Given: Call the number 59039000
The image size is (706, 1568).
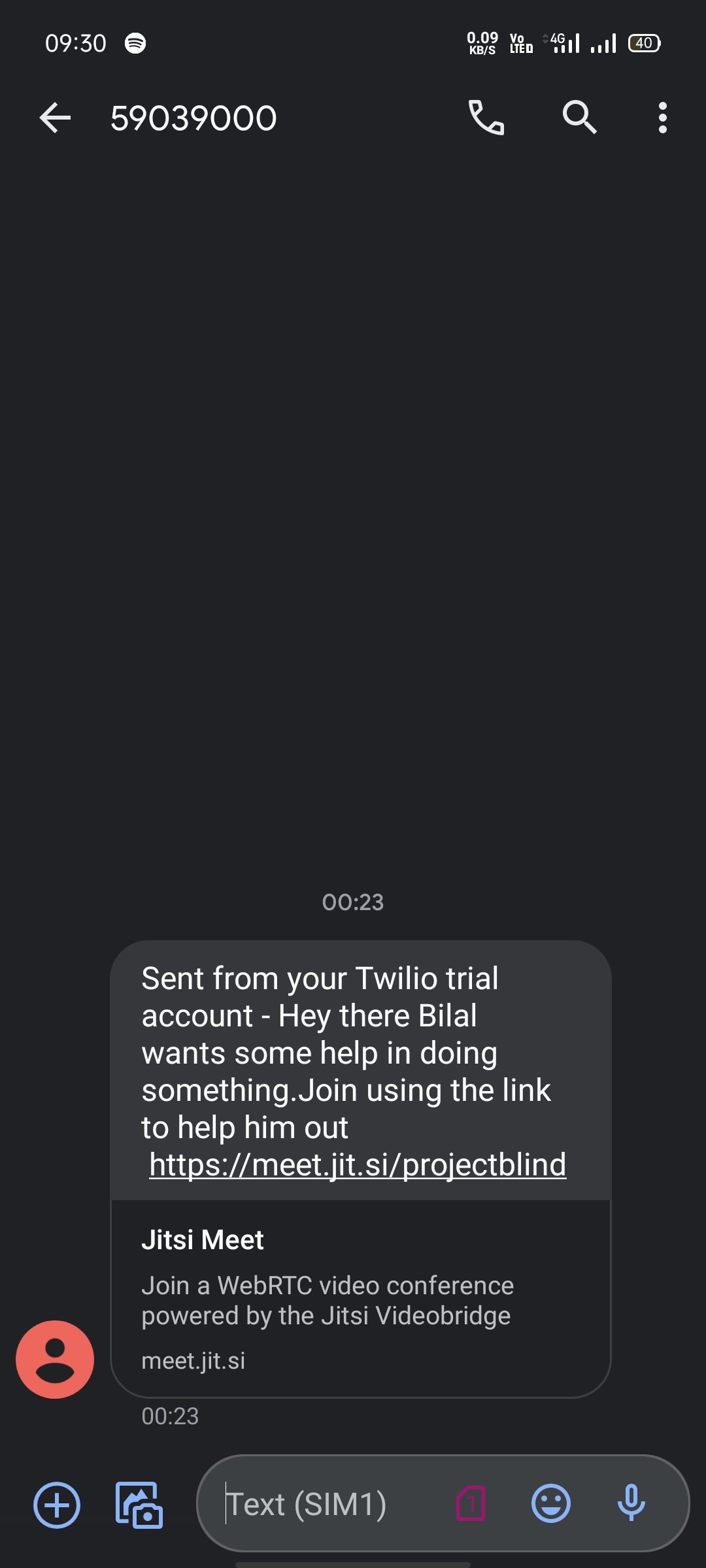Looking at the screenshot, I should pyautogui.click(x=486, y=118).
